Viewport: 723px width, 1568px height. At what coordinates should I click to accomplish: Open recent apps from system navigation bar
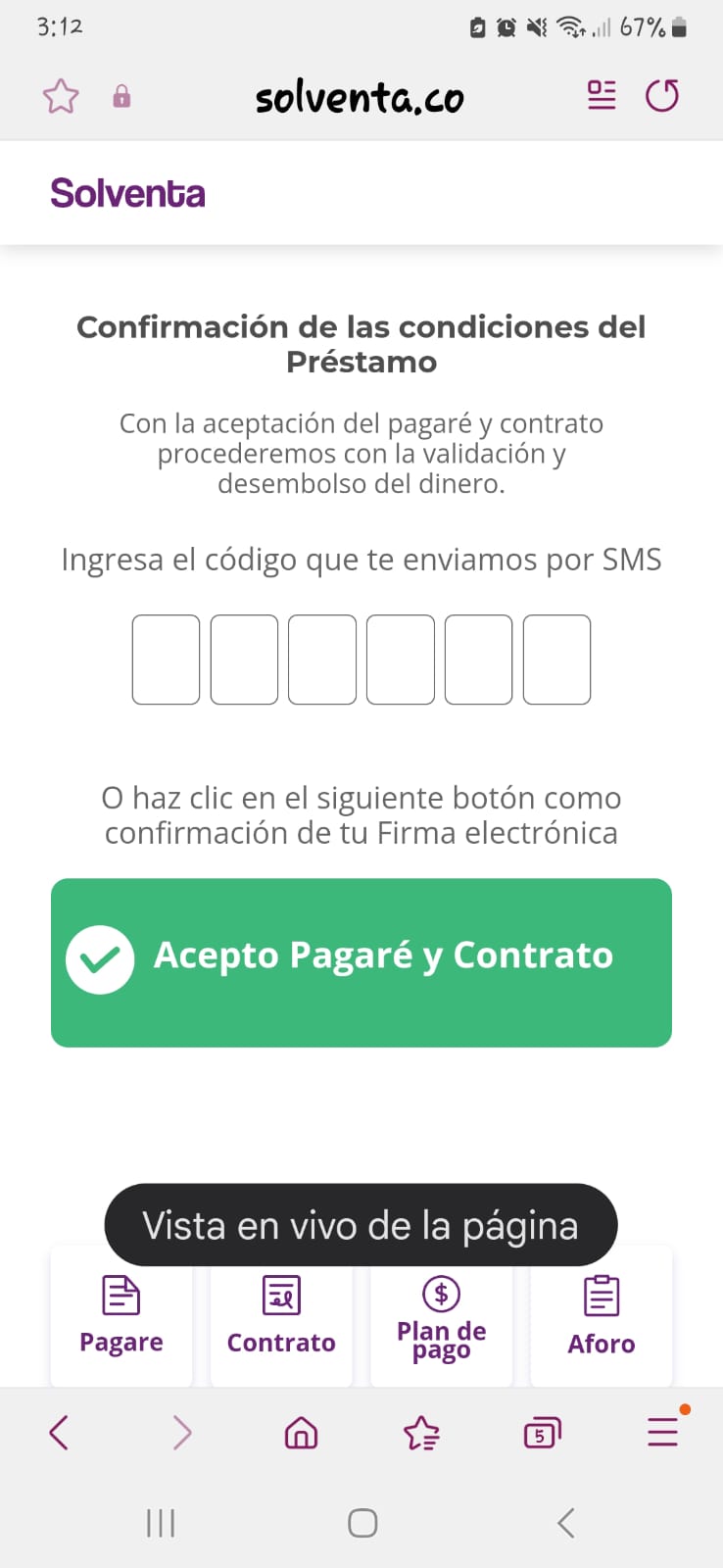point(161,1523)
